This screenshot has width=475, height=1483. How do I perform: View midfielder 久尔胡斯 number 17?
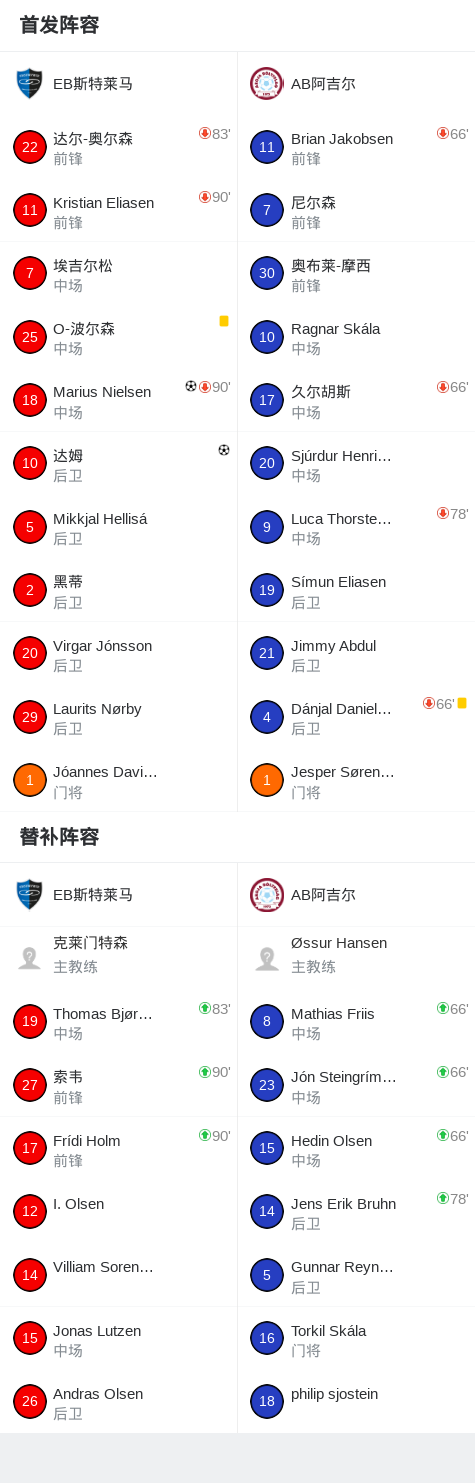pyautogui.click(x=356, y=400)
